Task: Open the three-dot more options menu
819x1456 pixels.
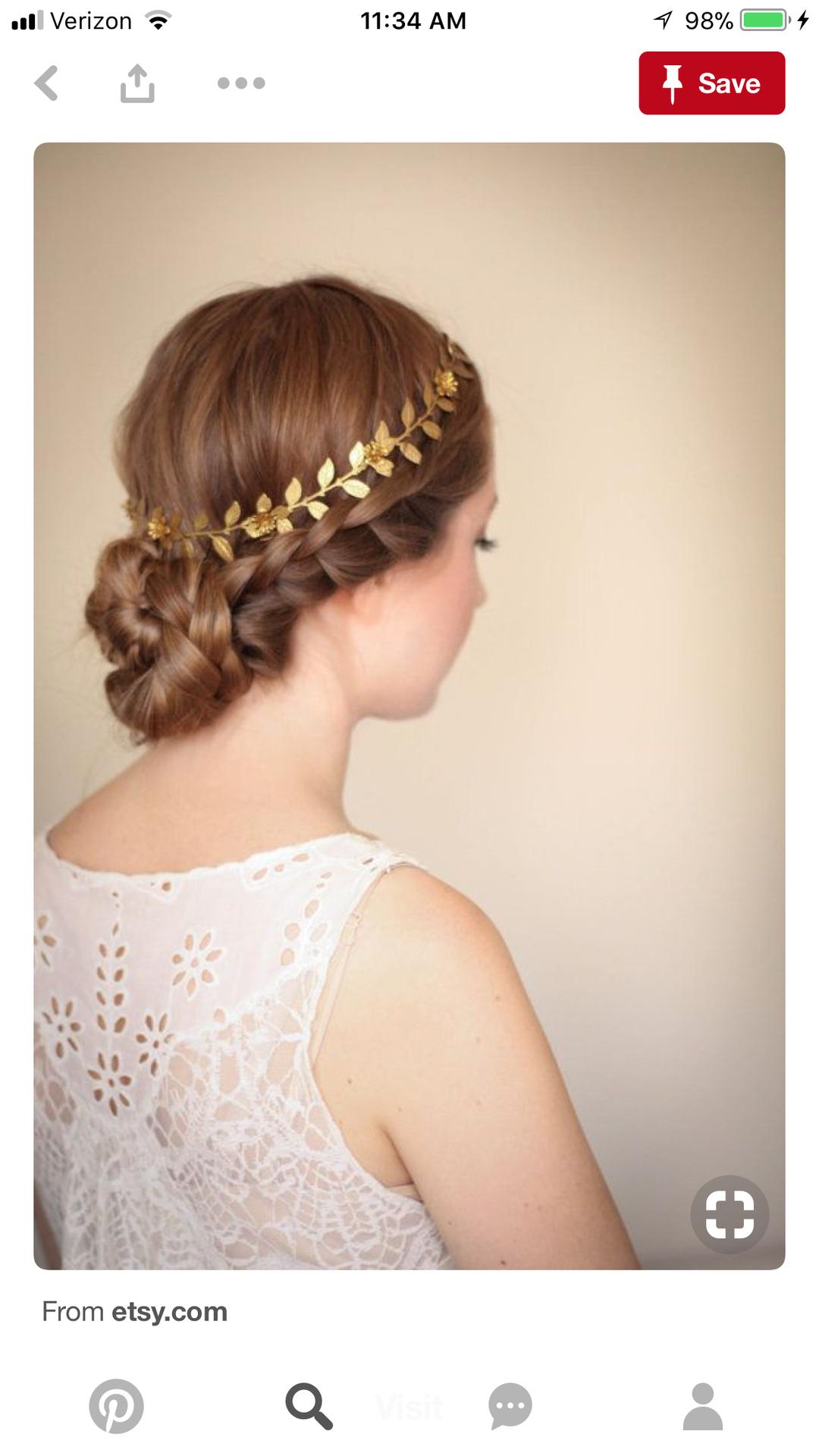Action: (x=241, y=83)
